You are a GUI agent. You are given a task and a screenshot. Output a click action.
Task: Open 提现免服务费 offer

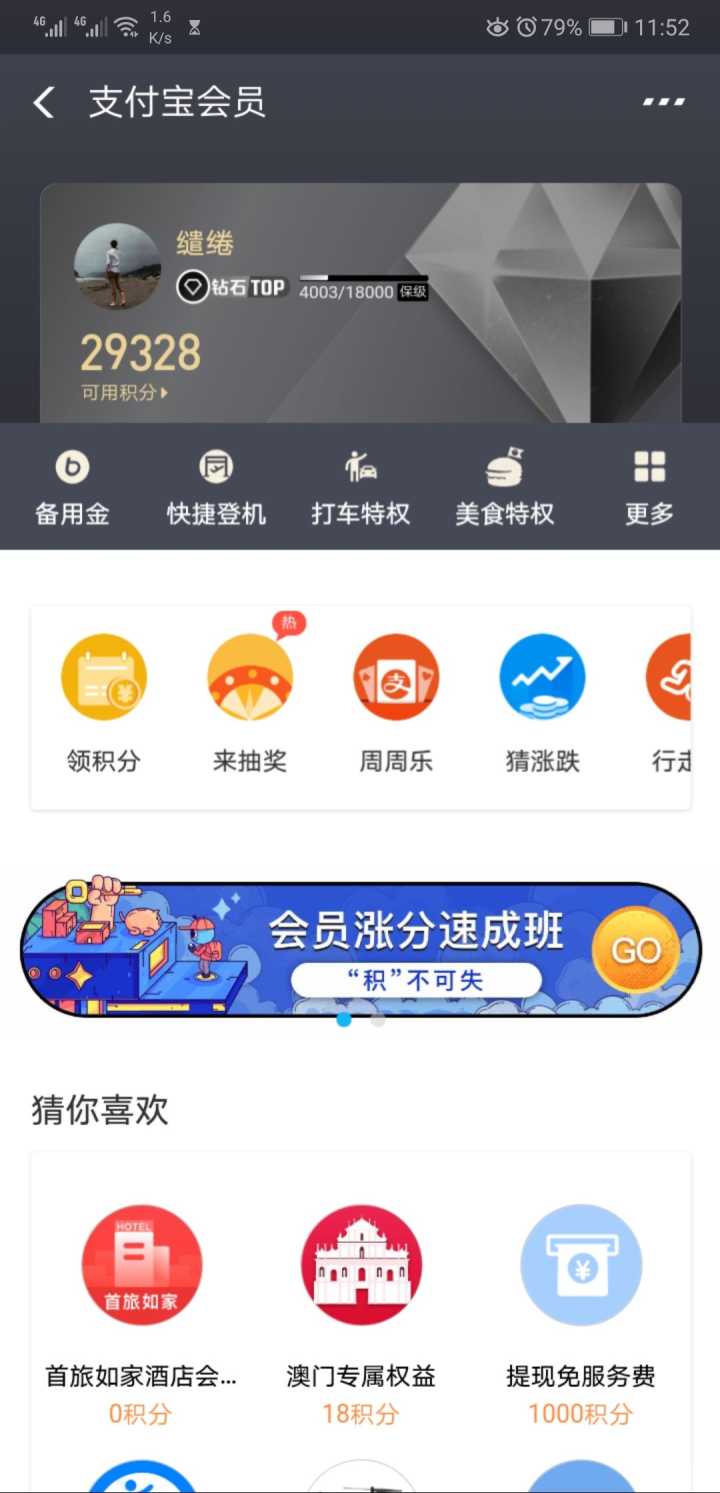coord(581,1300)
